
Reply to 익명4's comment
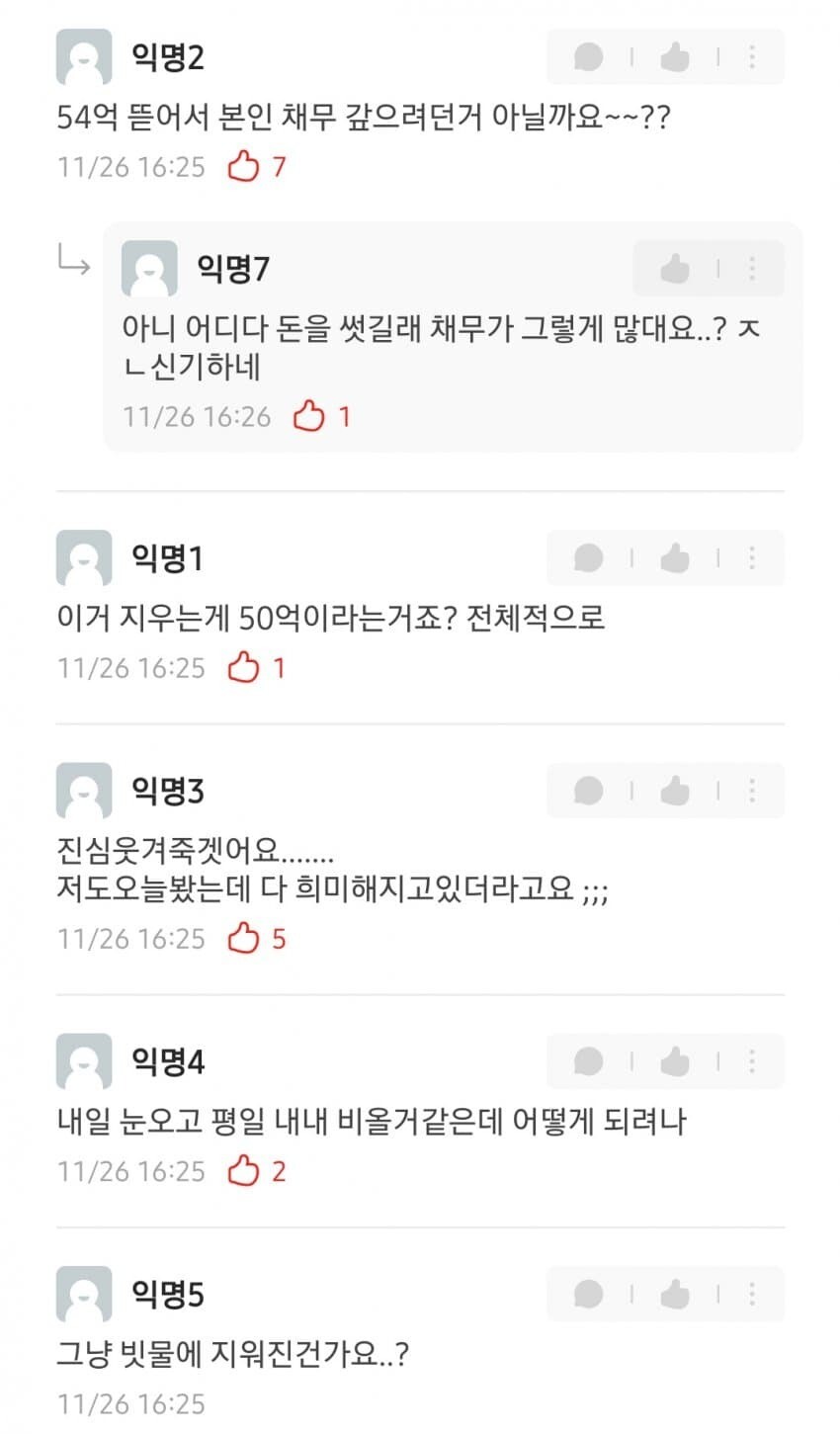tap(589, 1060)
